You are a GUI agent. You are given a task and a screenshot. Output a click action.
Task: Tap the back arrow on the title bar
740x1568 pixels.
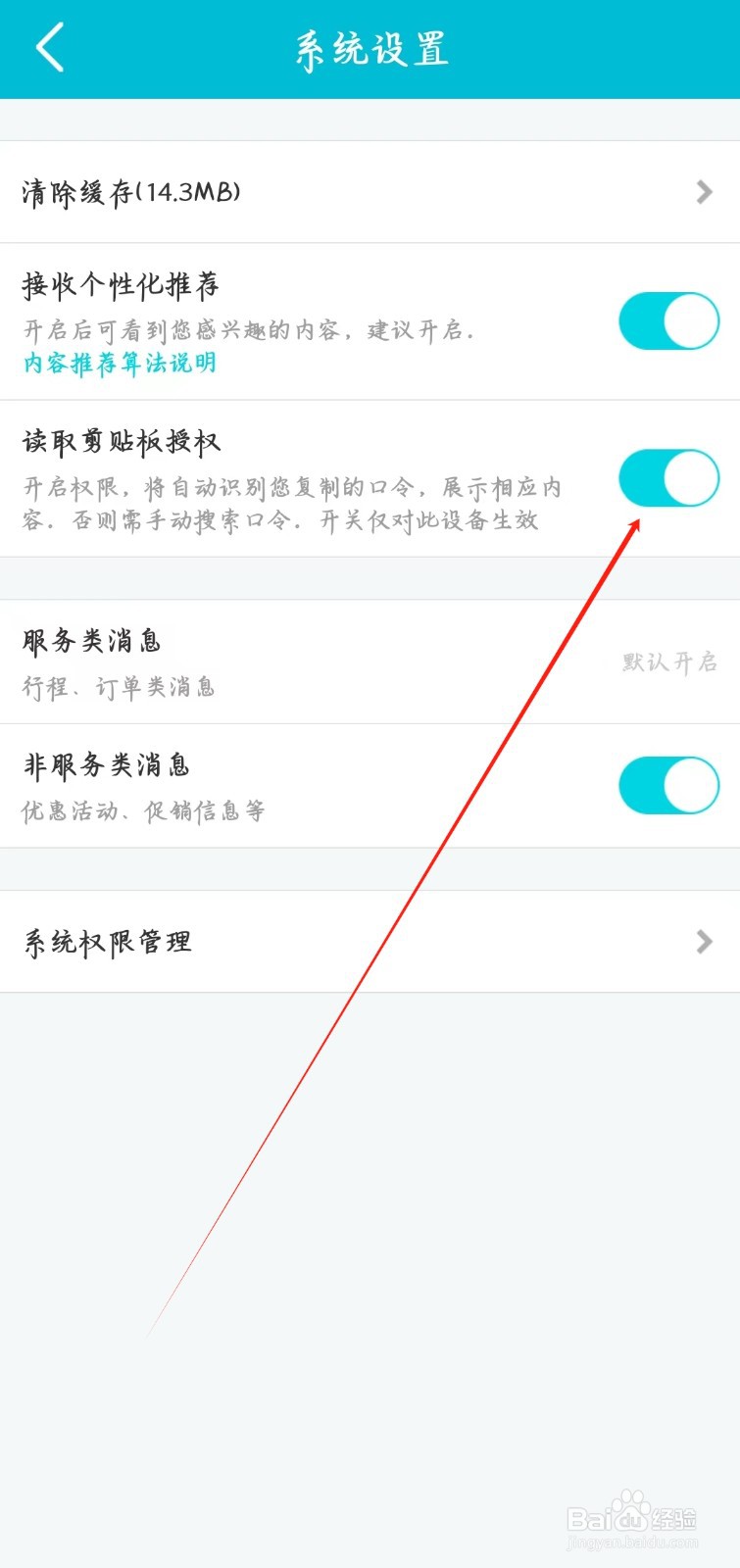(51, 47)
